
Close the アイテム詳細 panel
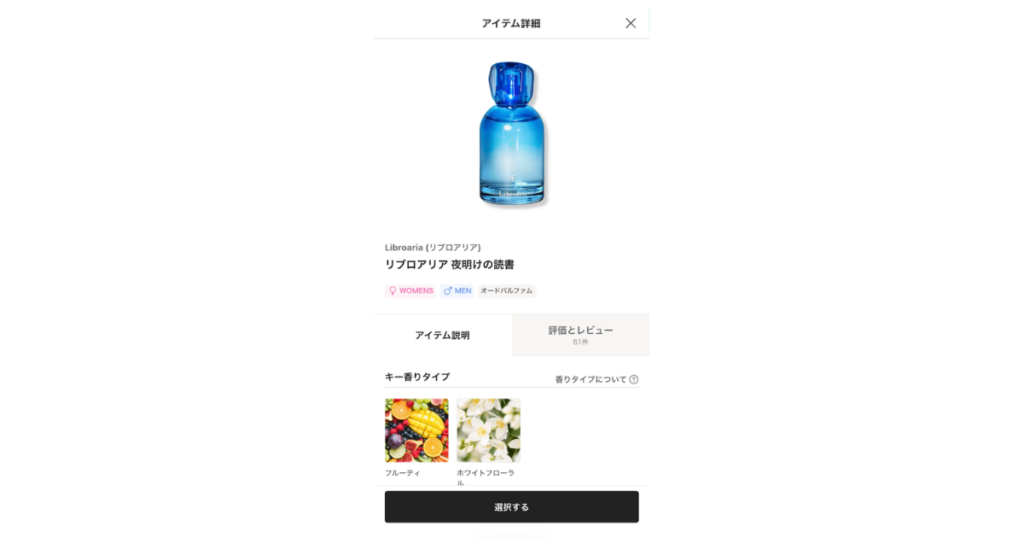click(630, 23)
